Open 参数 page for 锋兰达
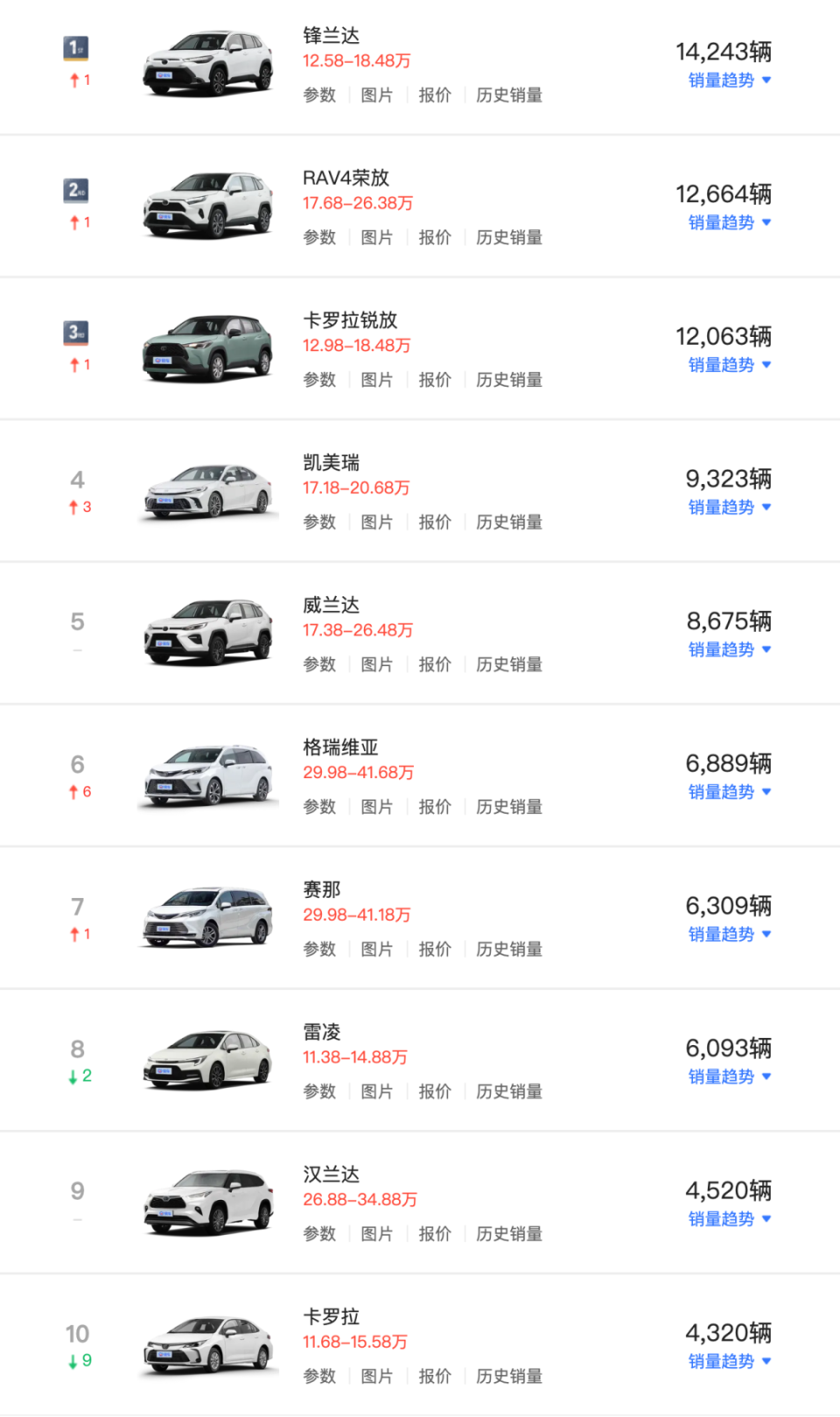Screen dimensions: 840x1417 coord(319,95)
